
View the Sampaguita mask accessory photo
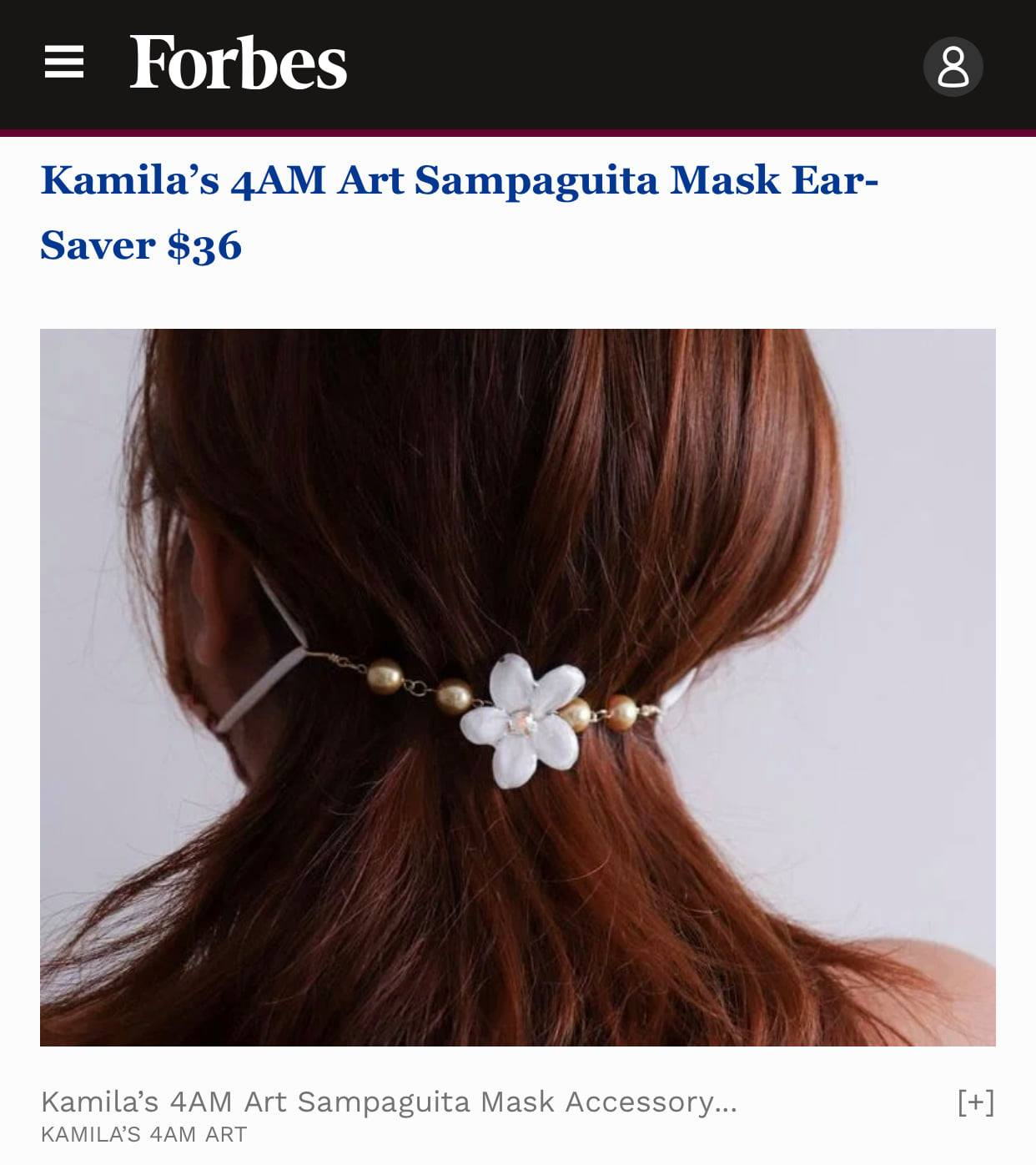pos(517,687)
